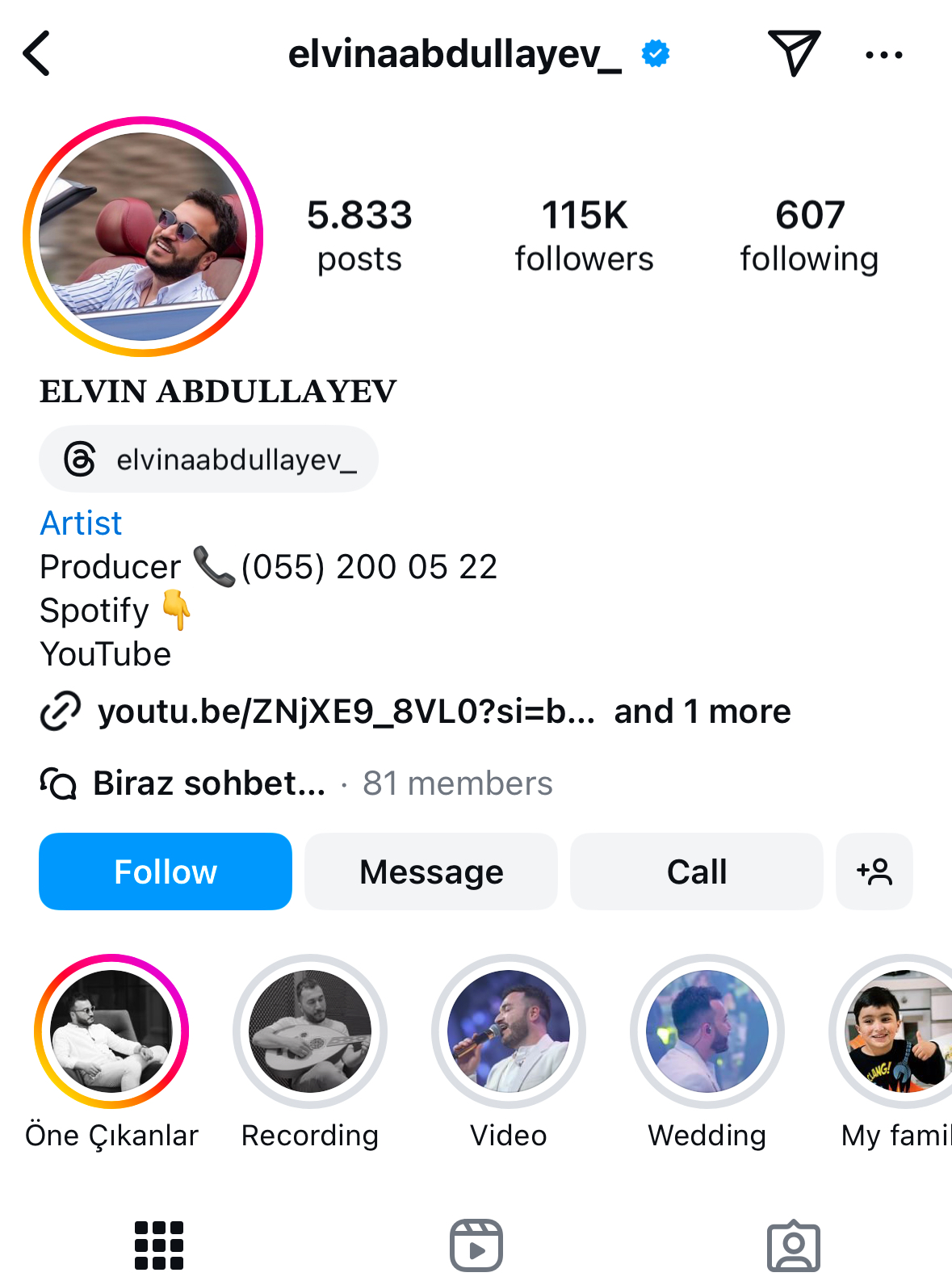Open the Recording highlight
The width and height of the screenshot is (952, 1281).
[x=310, y=1031]
